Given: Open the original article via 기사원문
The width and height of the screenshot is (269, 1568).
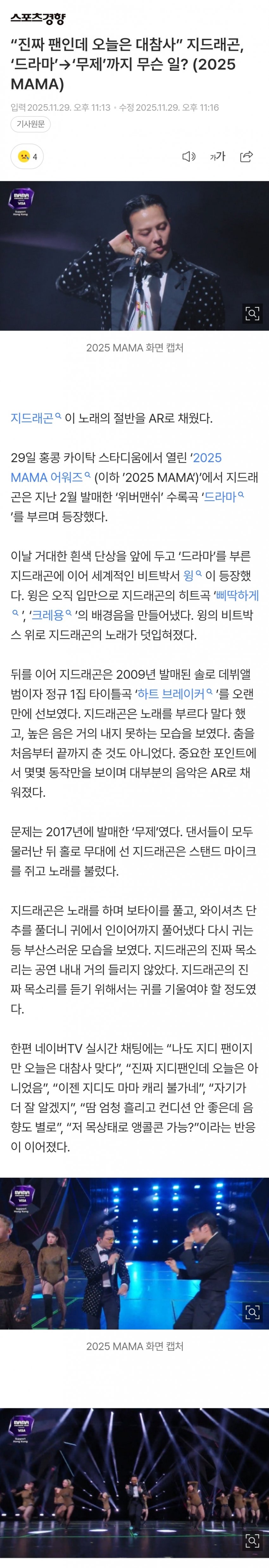Looking at the screenshot, I should (x=30, y=124).
